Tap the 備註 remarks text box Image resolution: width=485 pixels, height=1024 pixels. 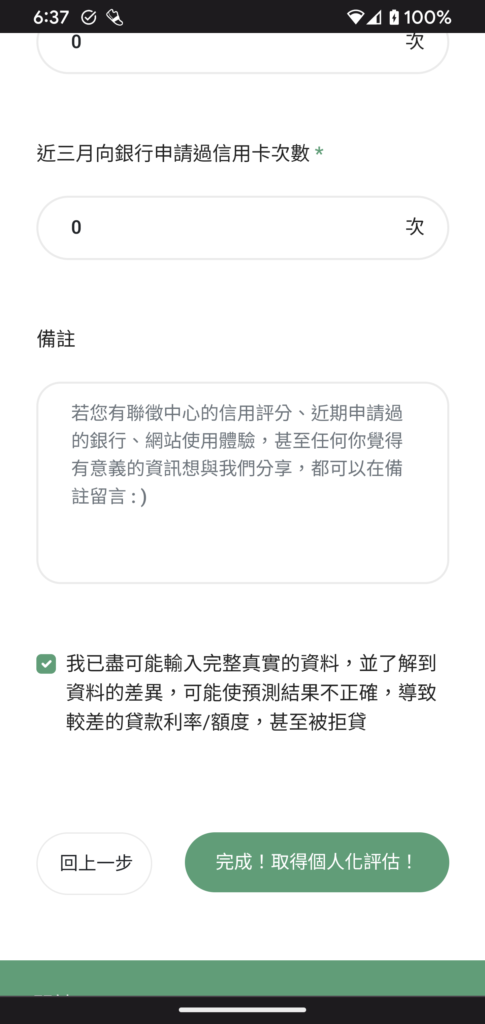tap(242, 483)
